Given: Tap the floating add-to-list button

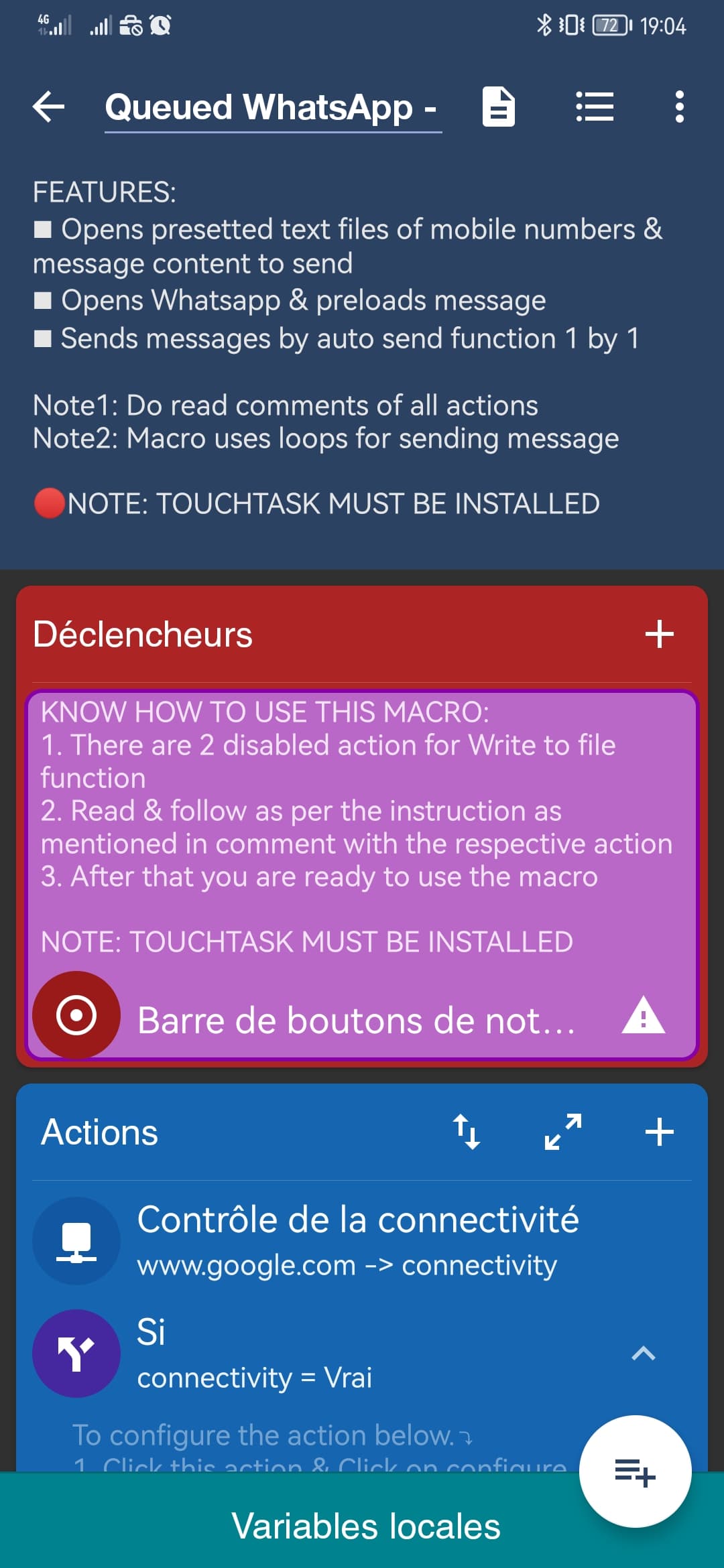Looking at the screenshot, I should (635, 1472).
